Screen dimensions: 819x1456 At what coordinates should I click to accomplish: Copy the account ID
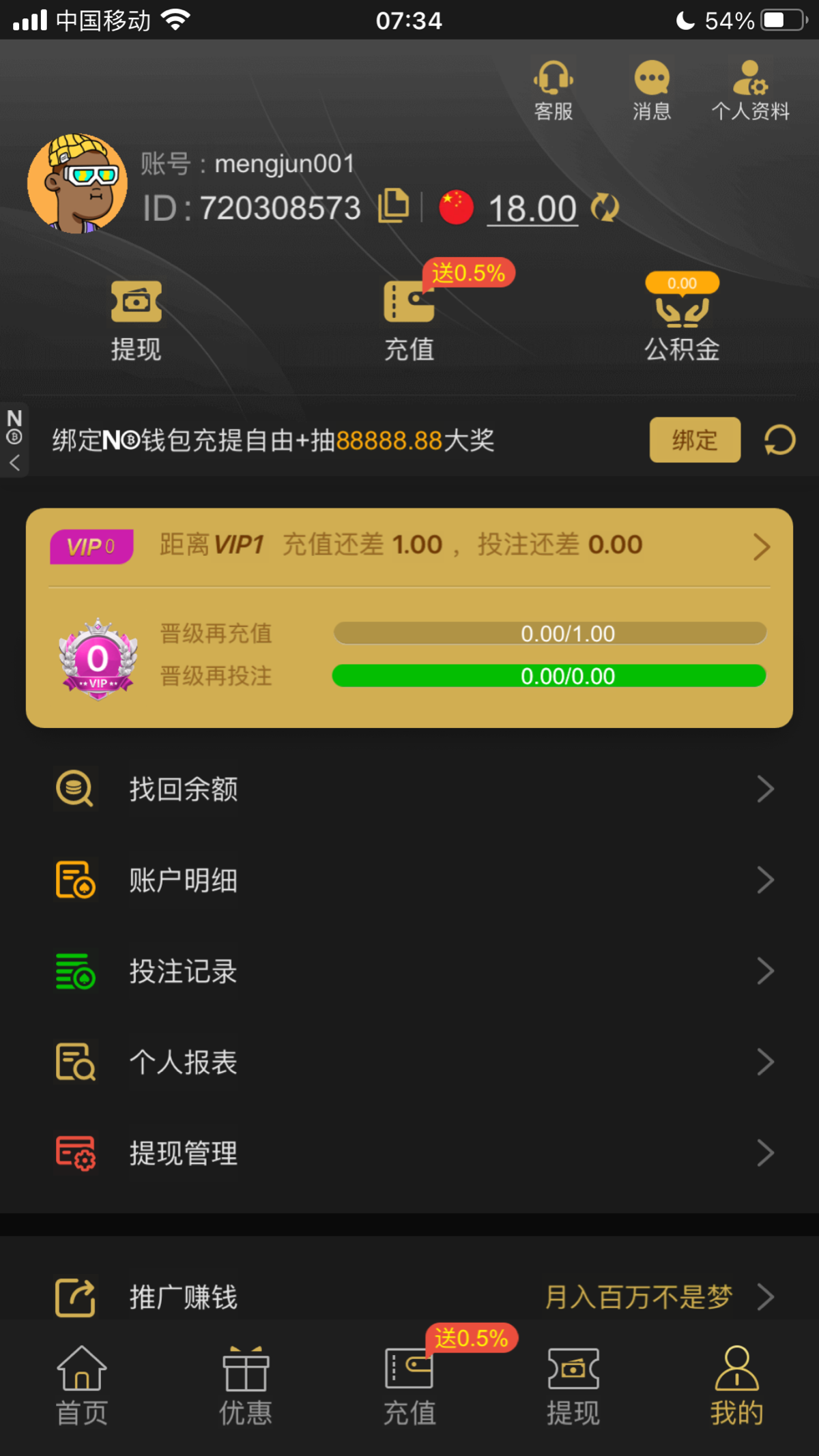pos(394,206)
